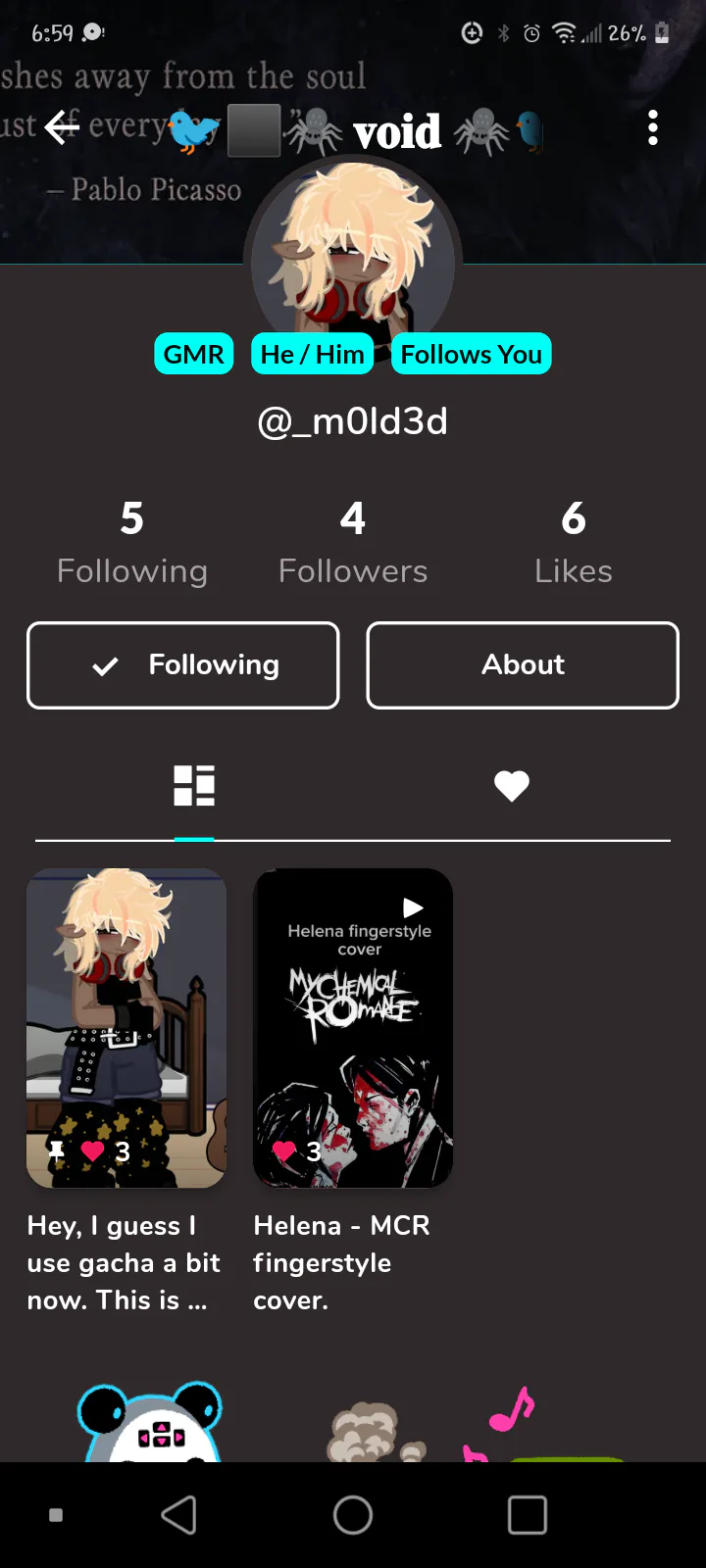Open the three-dot overflow menu

pos(653,128)
